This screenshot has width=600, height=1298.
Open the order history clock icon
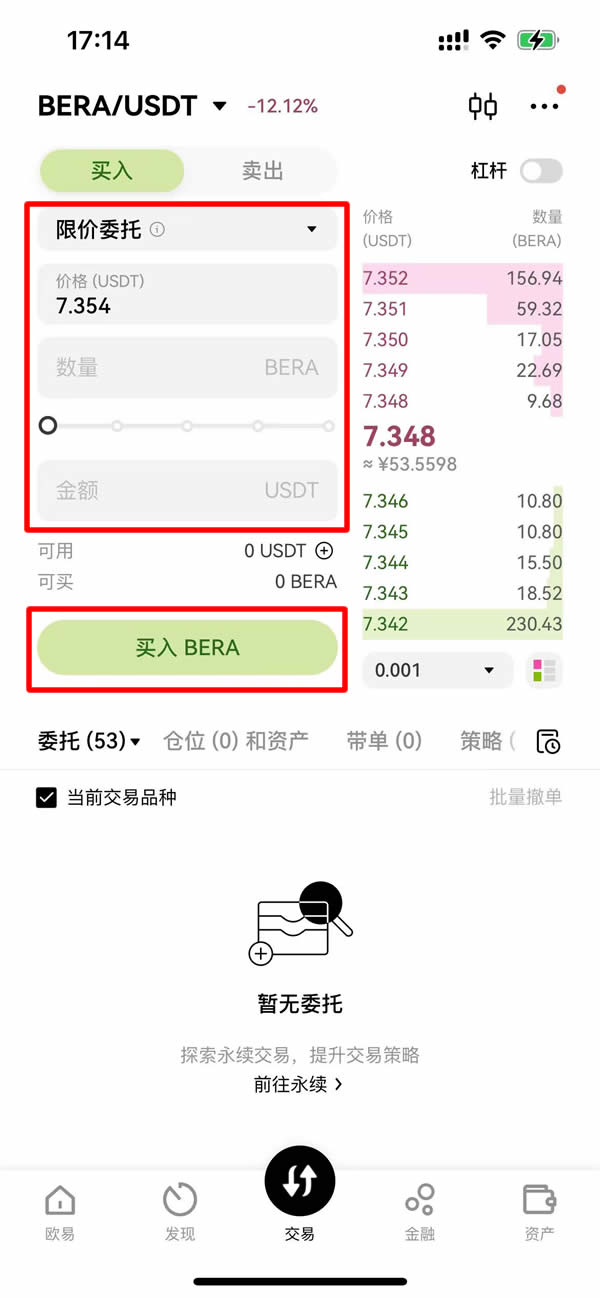(x=548, y=741)
